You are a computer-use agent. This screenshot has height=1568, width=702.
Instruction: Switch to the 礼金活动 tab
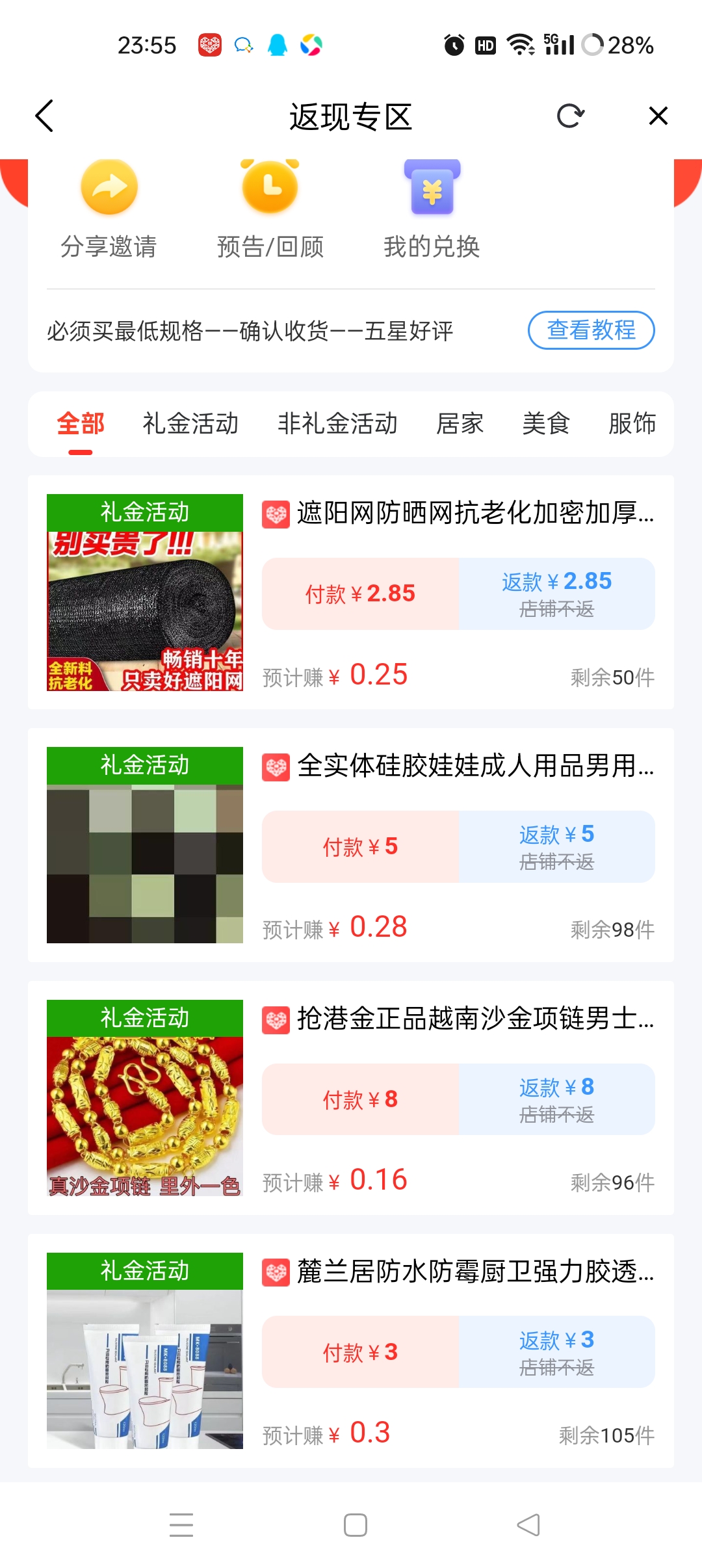click(190, 424)
